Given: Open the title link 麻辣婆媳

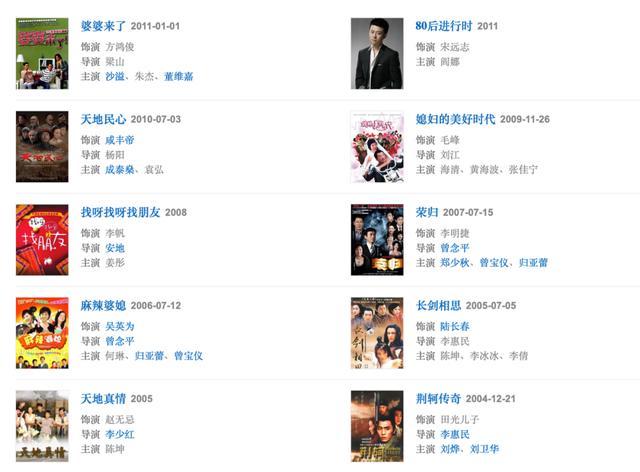Looking at the screenshot, I should coord(103,305).
